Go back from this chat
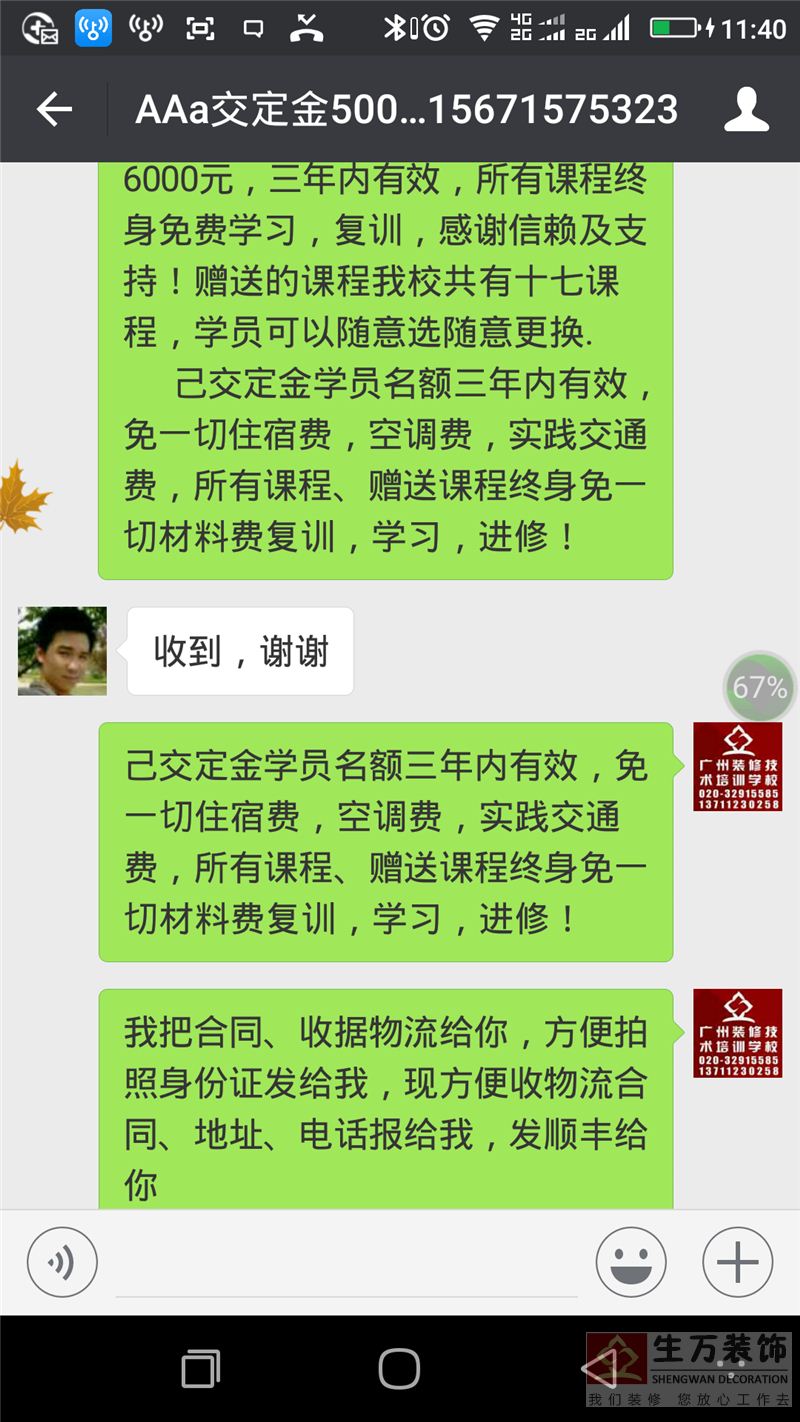Screen dimensions: 800x1422 [54, 109]
